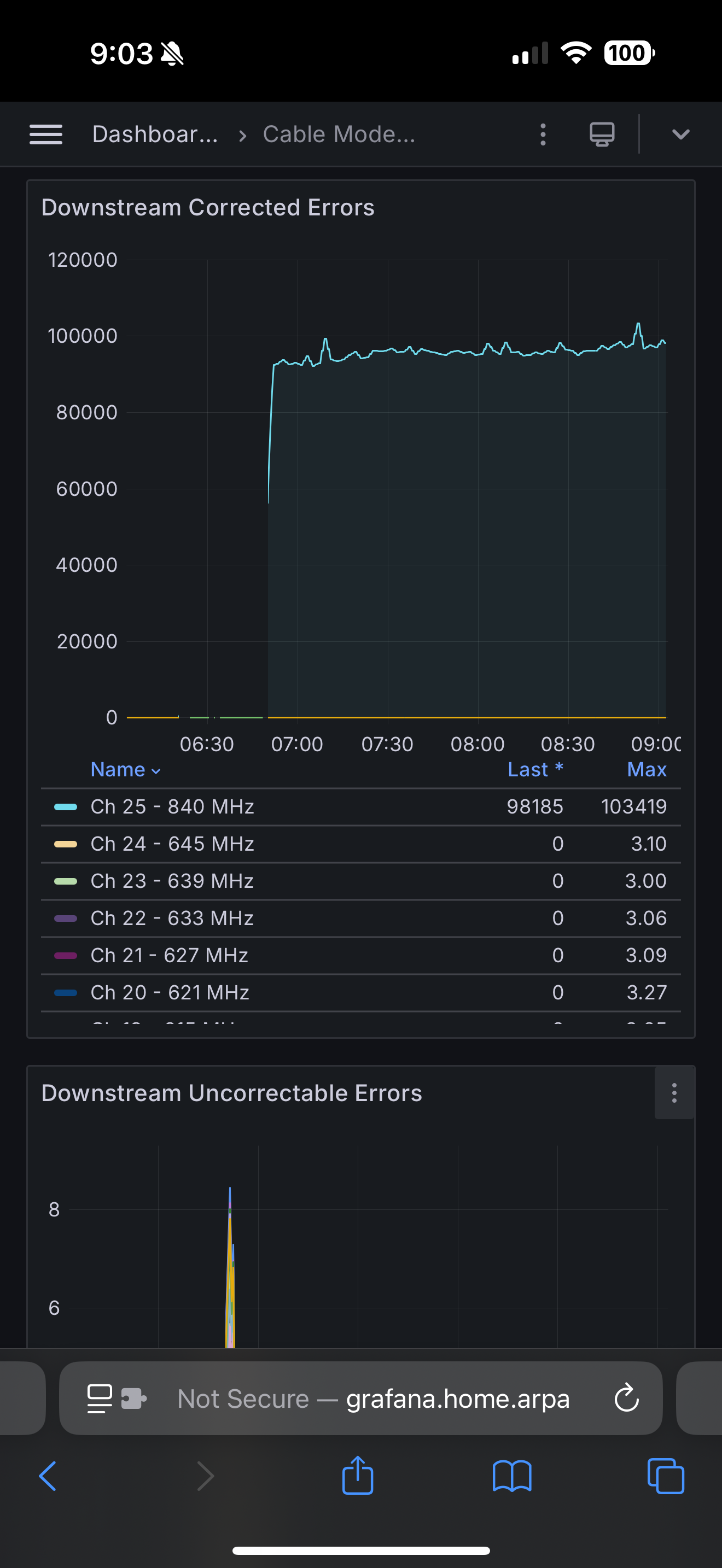Image resolution: width=722 pixels, height=1568 pixels.
Task: Toggle the Ch 21 - 627 MHz series
Action: [169, 955]
